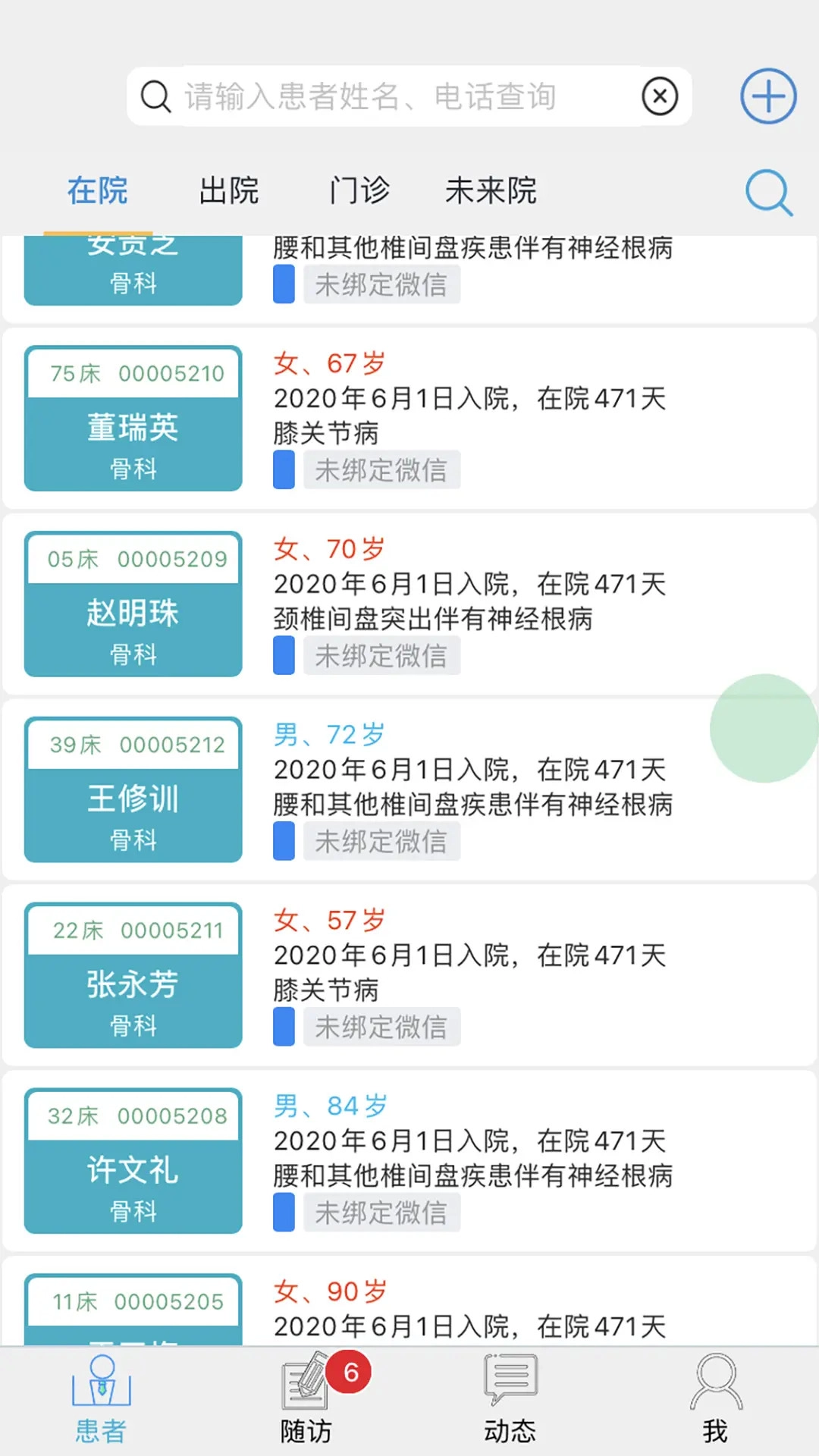Open search via the magnifier icon top right

pyautogui.click(x=769, y=192)
